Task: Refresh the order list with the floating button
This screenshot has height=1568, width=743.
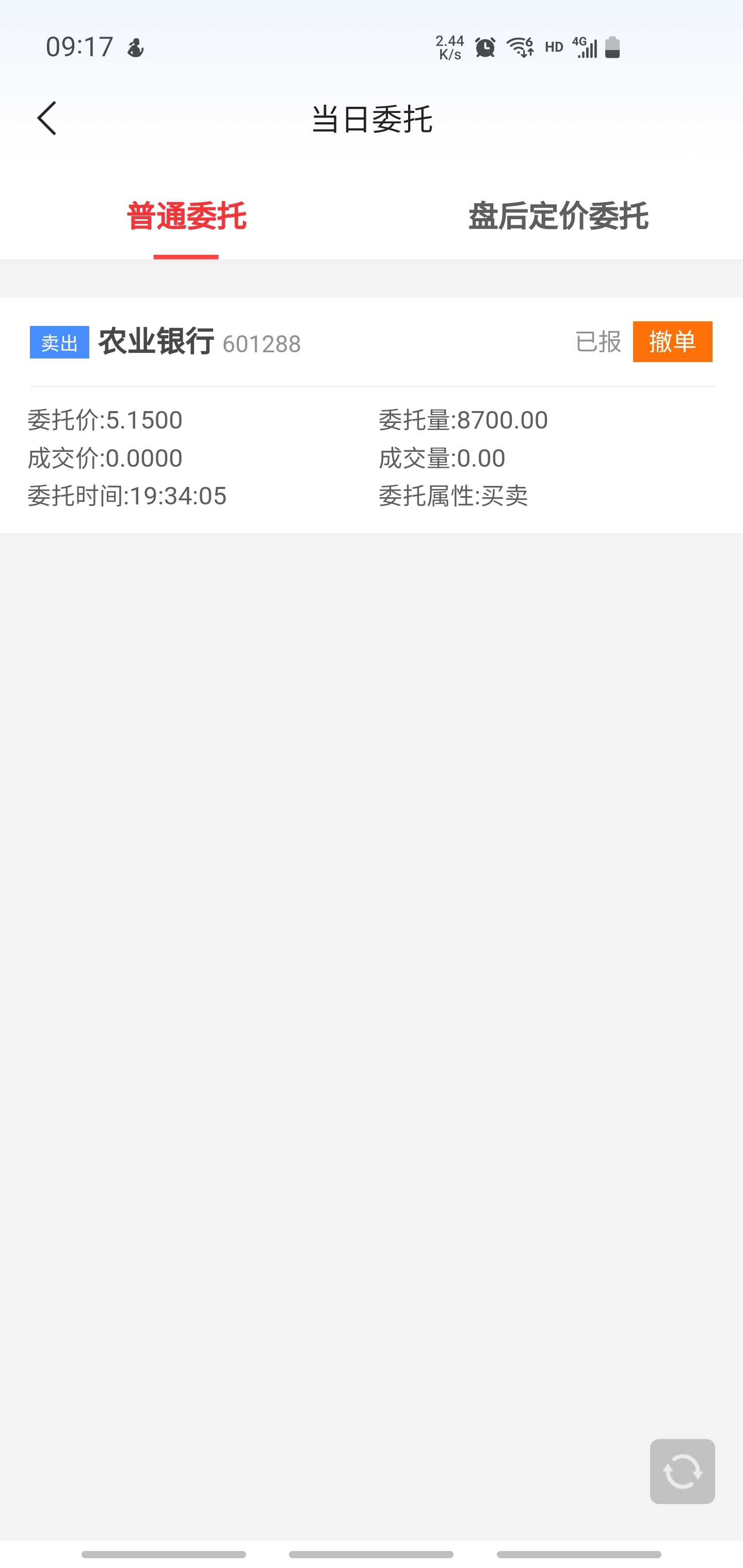Action: point(682,1471)
